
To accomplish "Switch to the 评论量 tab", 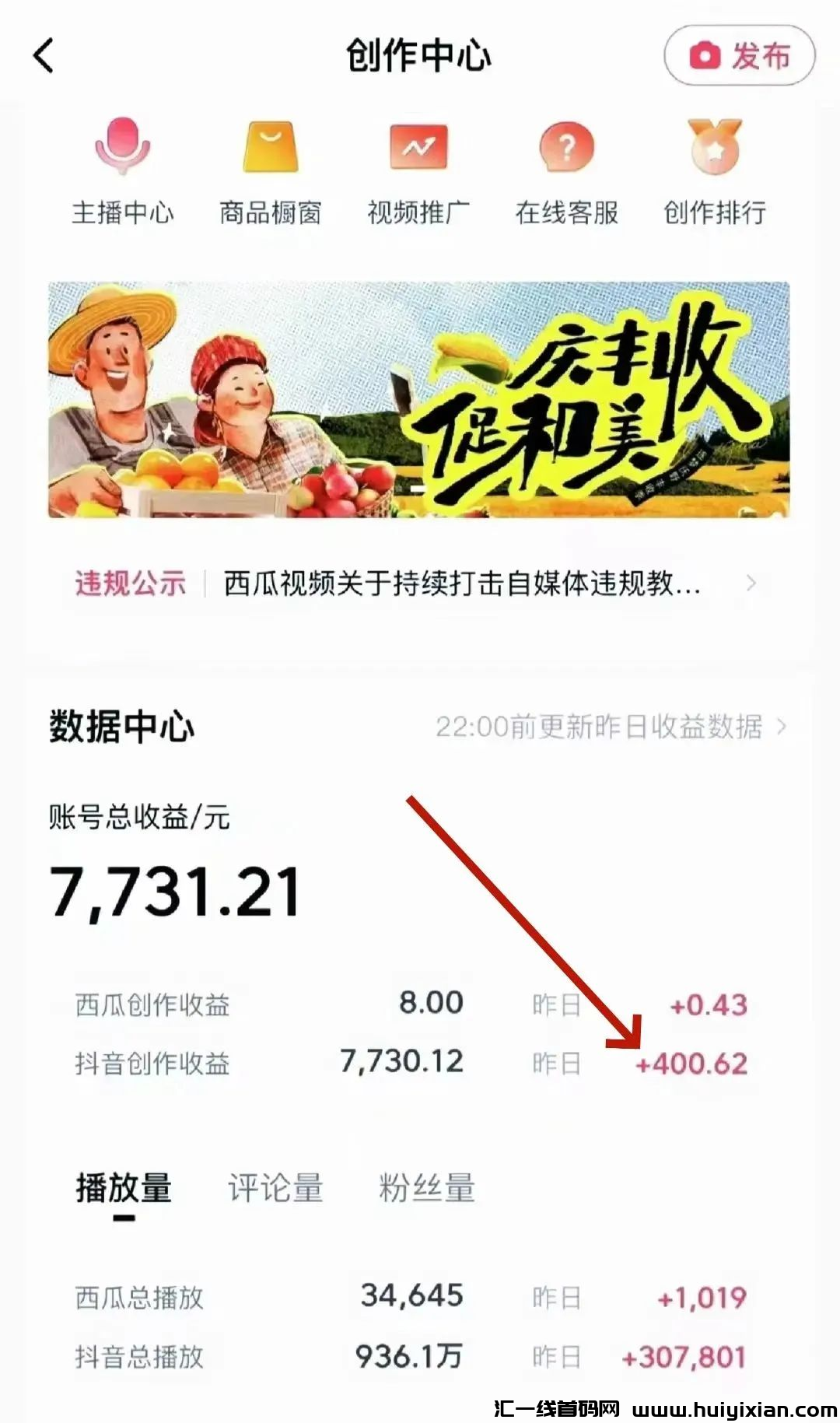I will 275,1189.
